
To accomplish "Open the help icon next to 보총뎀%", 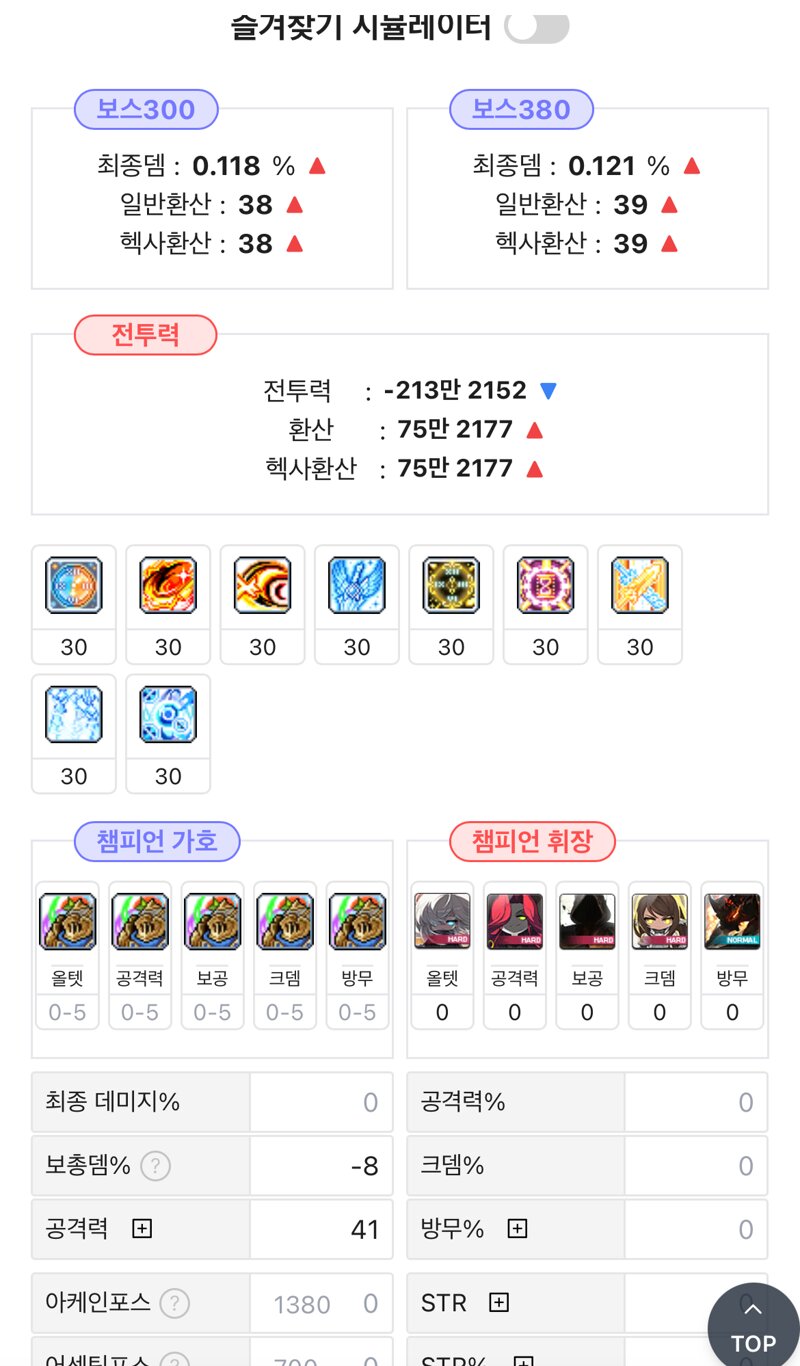I will click(x=154, y=1166).
